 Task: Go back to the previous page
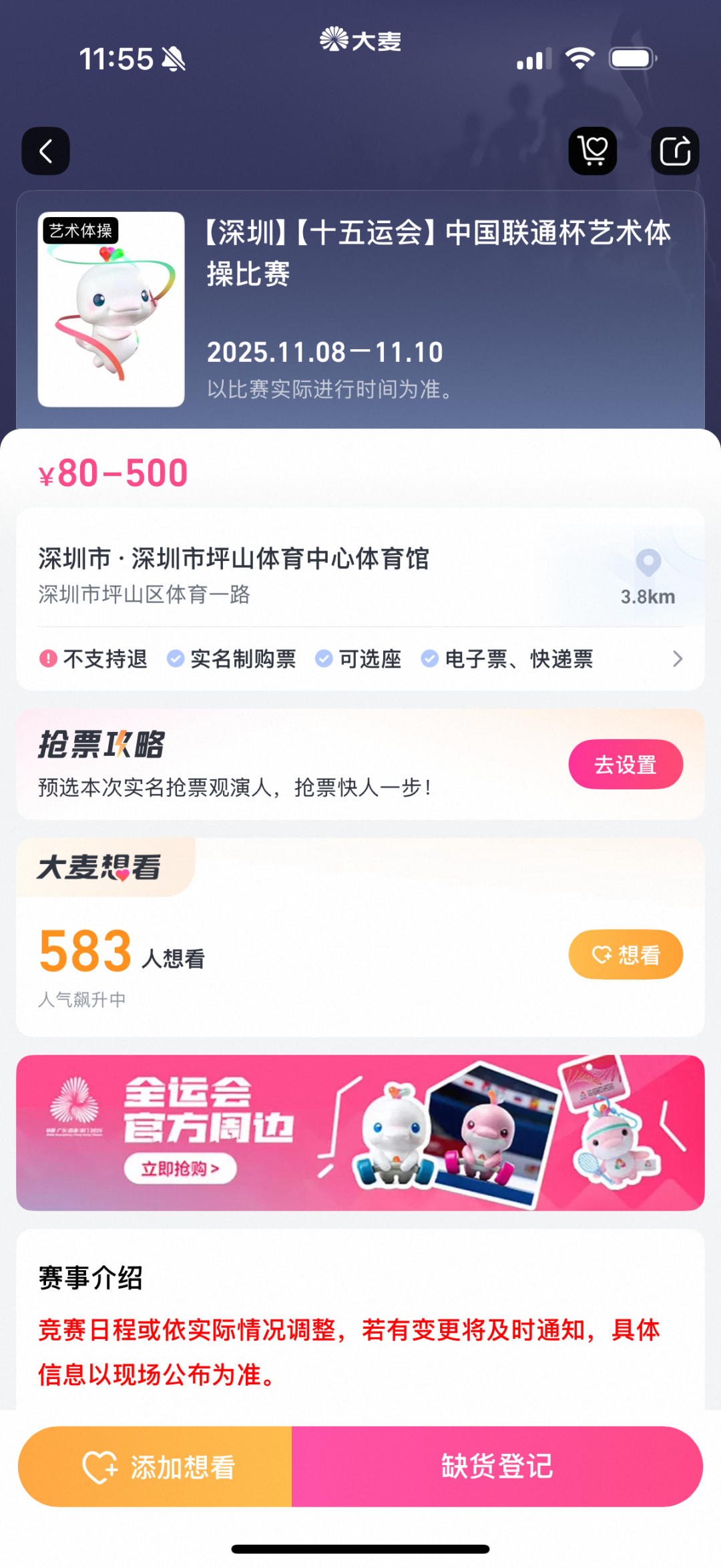click(x=45, y=151)
